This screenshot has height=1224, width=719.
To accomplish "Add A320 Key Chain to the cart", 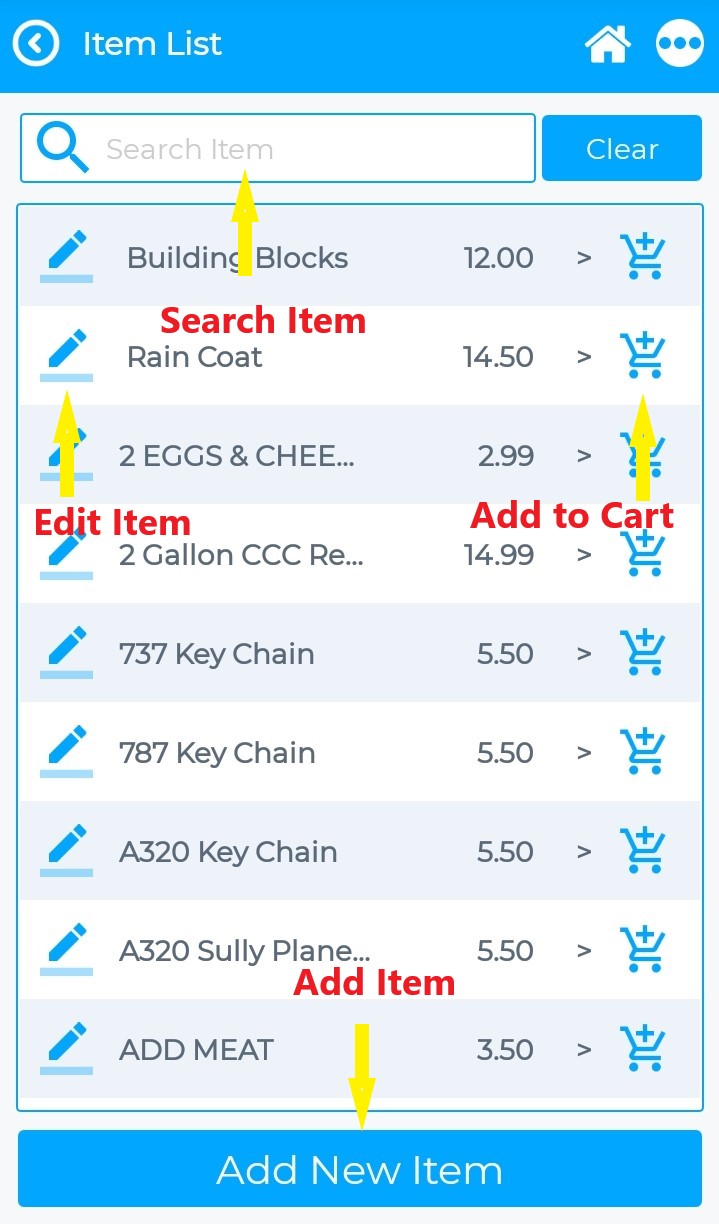I will 642,851.
